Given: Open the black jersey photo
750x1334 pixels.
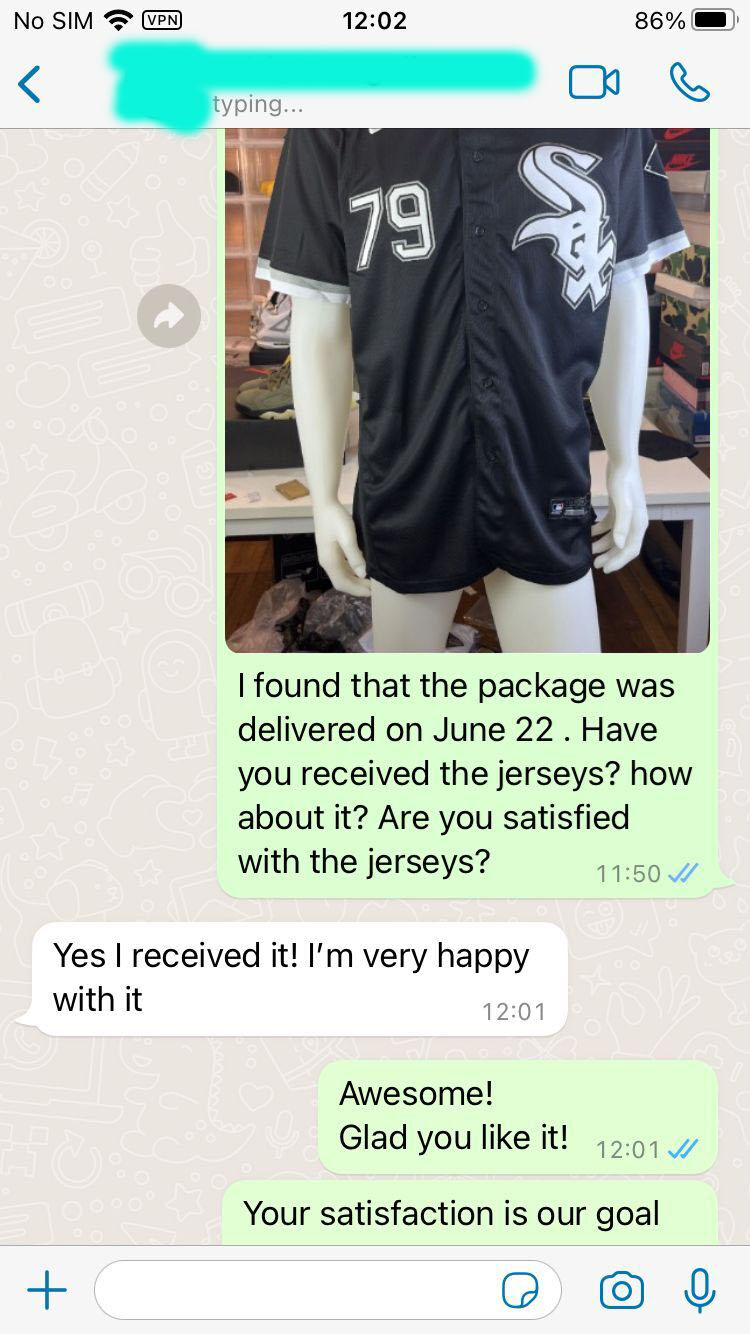Looking at the screenshot, I should 467,390.
